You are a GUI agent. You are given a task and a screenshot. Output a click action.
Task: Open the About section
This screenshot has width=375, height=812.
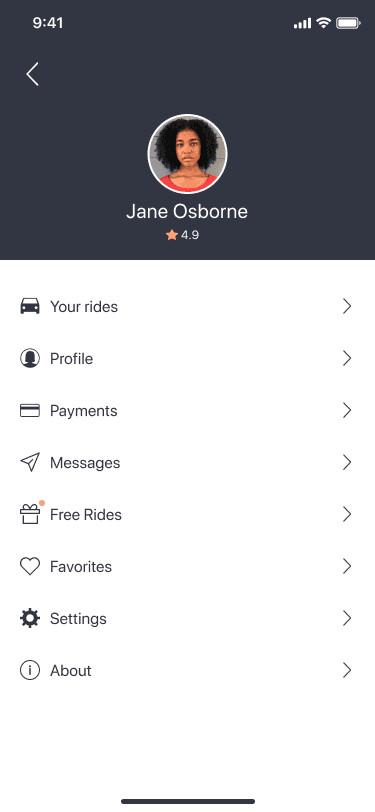188,671
